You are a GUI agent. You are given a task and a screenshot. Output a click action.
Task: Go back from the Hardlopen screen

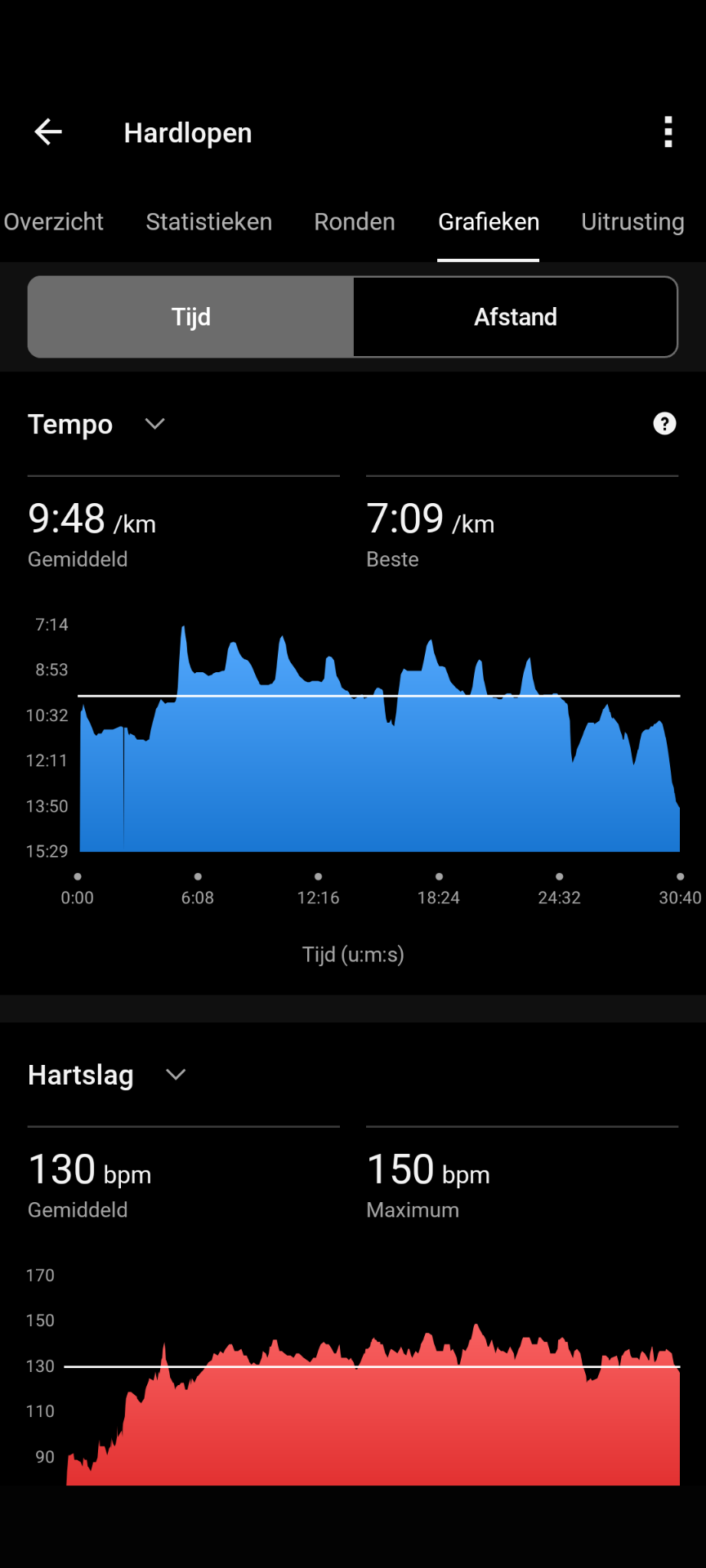(x=48, y=131)
